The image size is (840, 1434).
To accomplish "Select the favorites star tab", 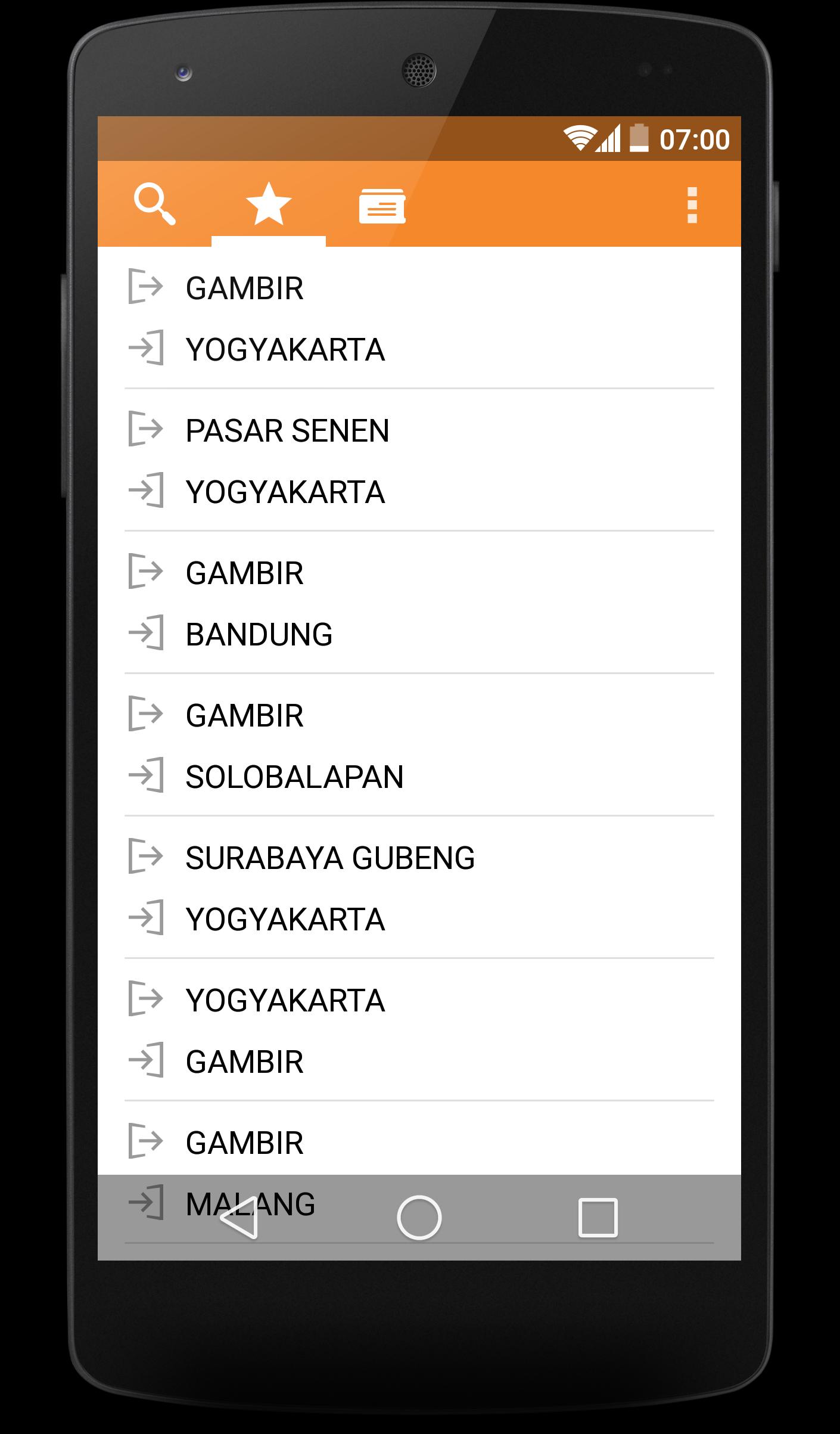I will (269, 204).
